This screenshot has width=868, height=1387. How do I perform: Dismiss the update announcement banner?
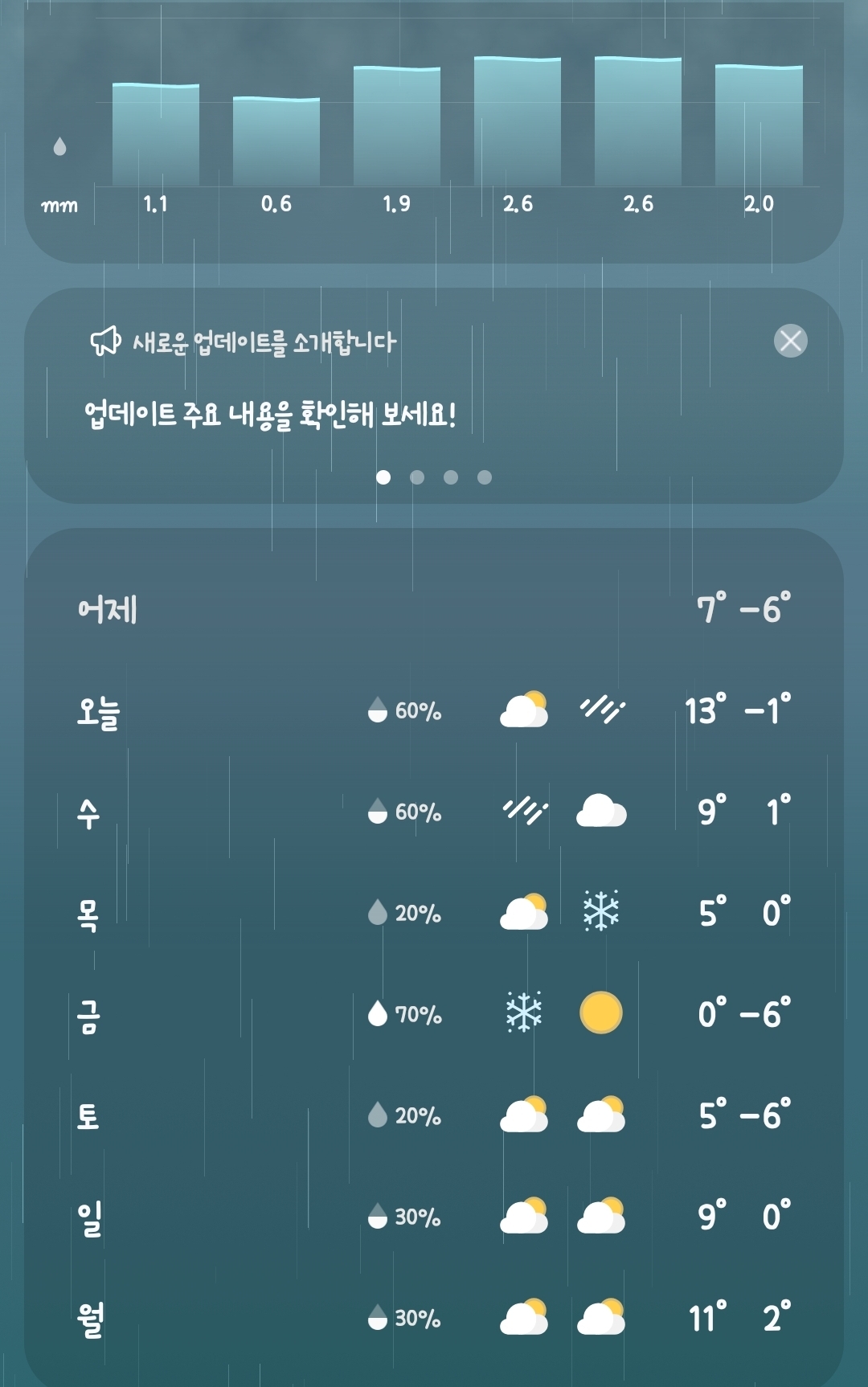click(790, 341)
